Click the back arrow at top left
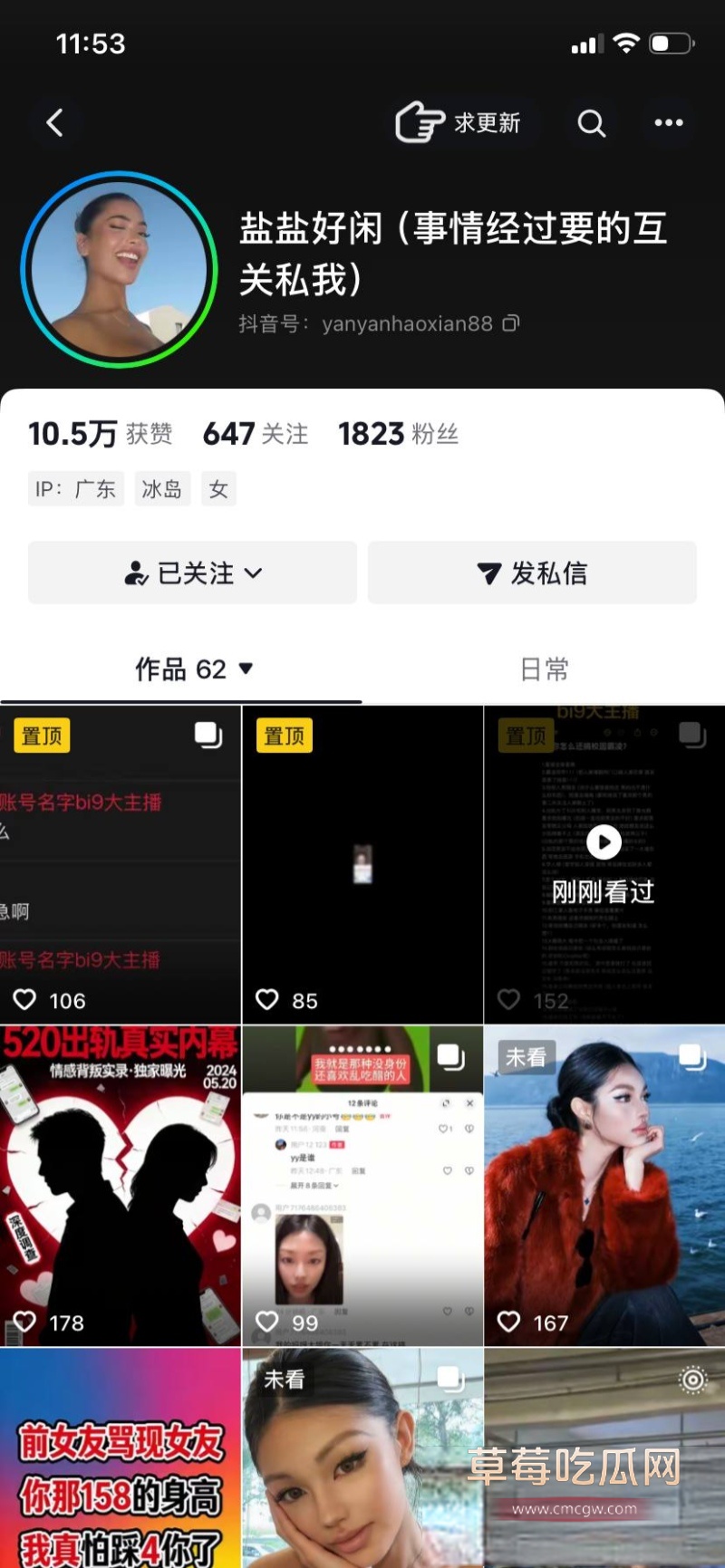 [56, 122]
